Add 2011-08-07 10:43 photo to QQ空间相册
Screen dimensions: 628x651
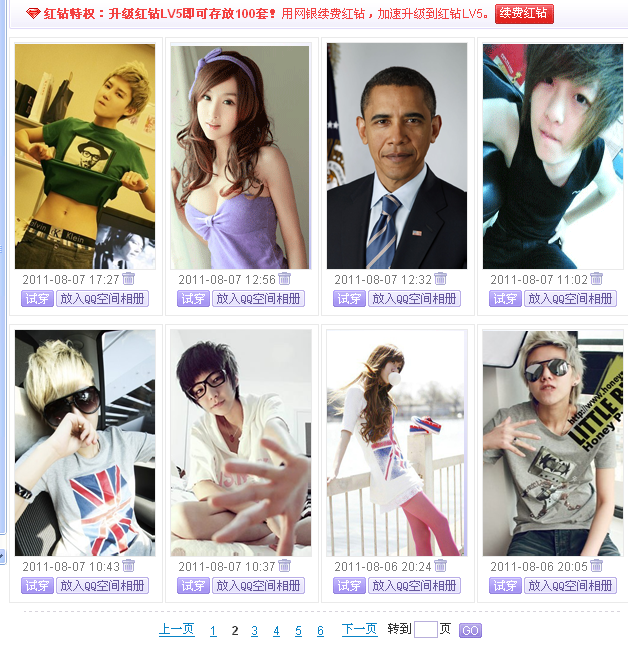pos(103,585)
